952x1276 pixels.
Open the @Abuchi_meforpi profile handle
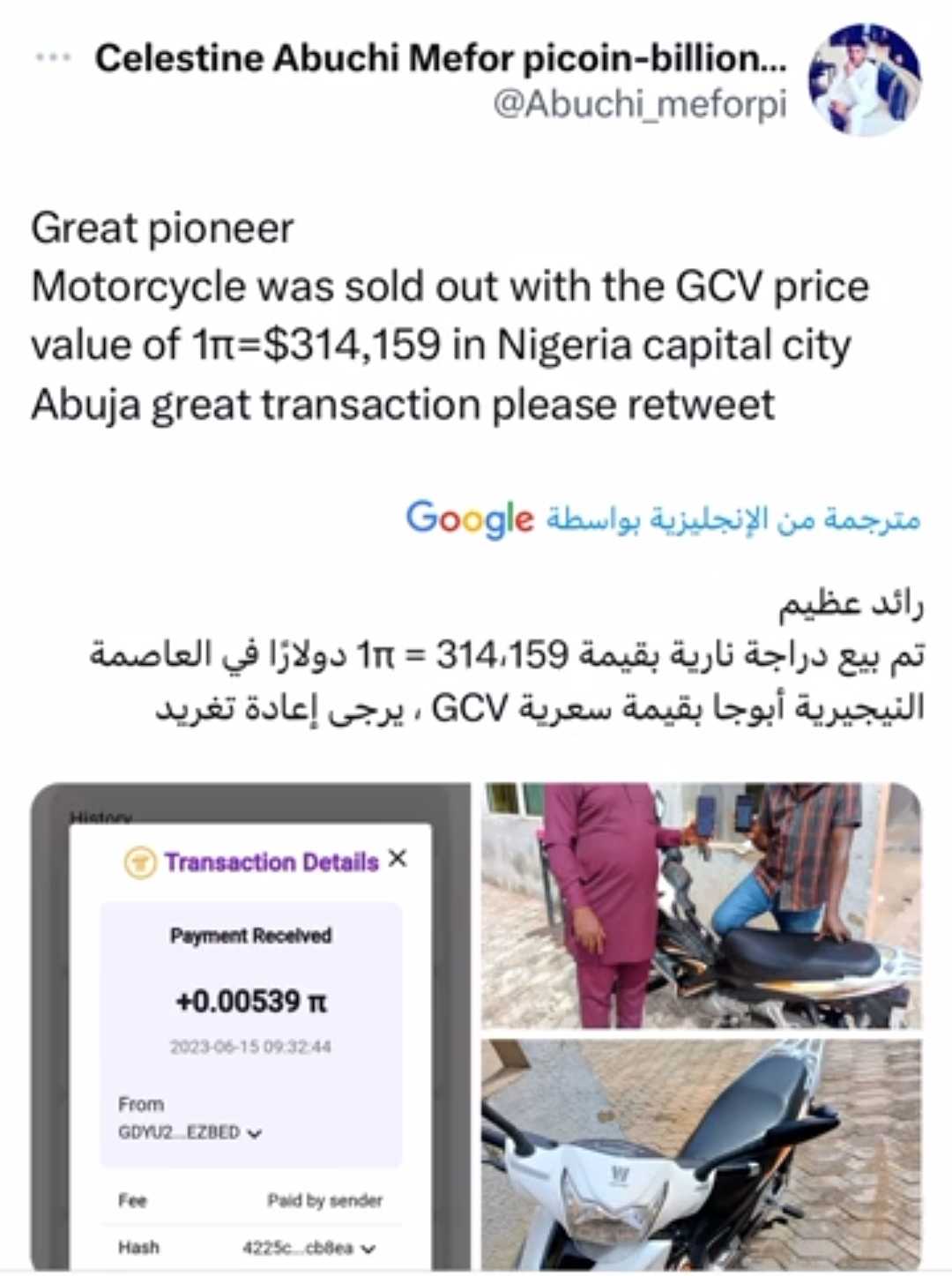(639, 104)
